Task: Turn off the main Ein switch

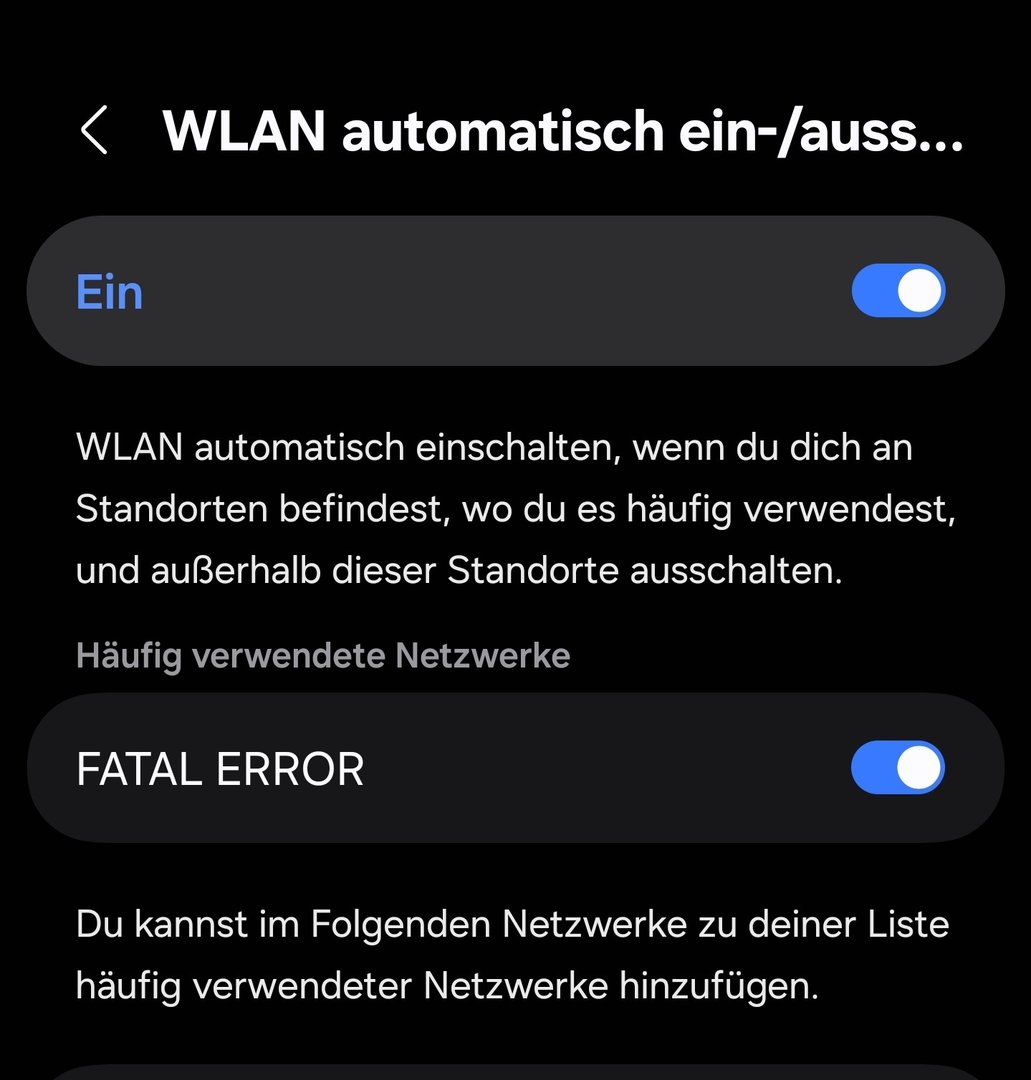Action: point(897,291)
